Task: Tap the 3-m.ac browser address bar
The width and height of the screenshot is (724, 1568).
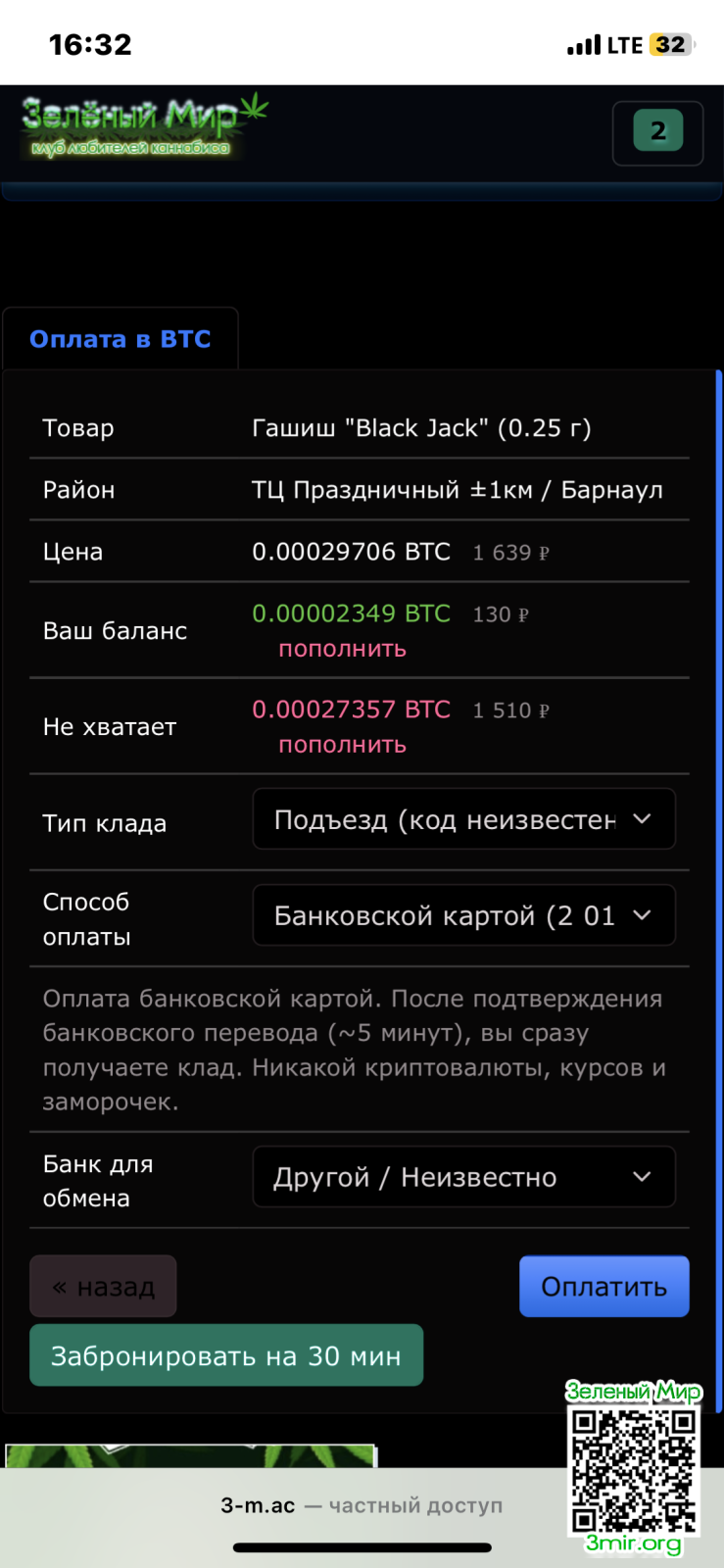Action: 361,1506
